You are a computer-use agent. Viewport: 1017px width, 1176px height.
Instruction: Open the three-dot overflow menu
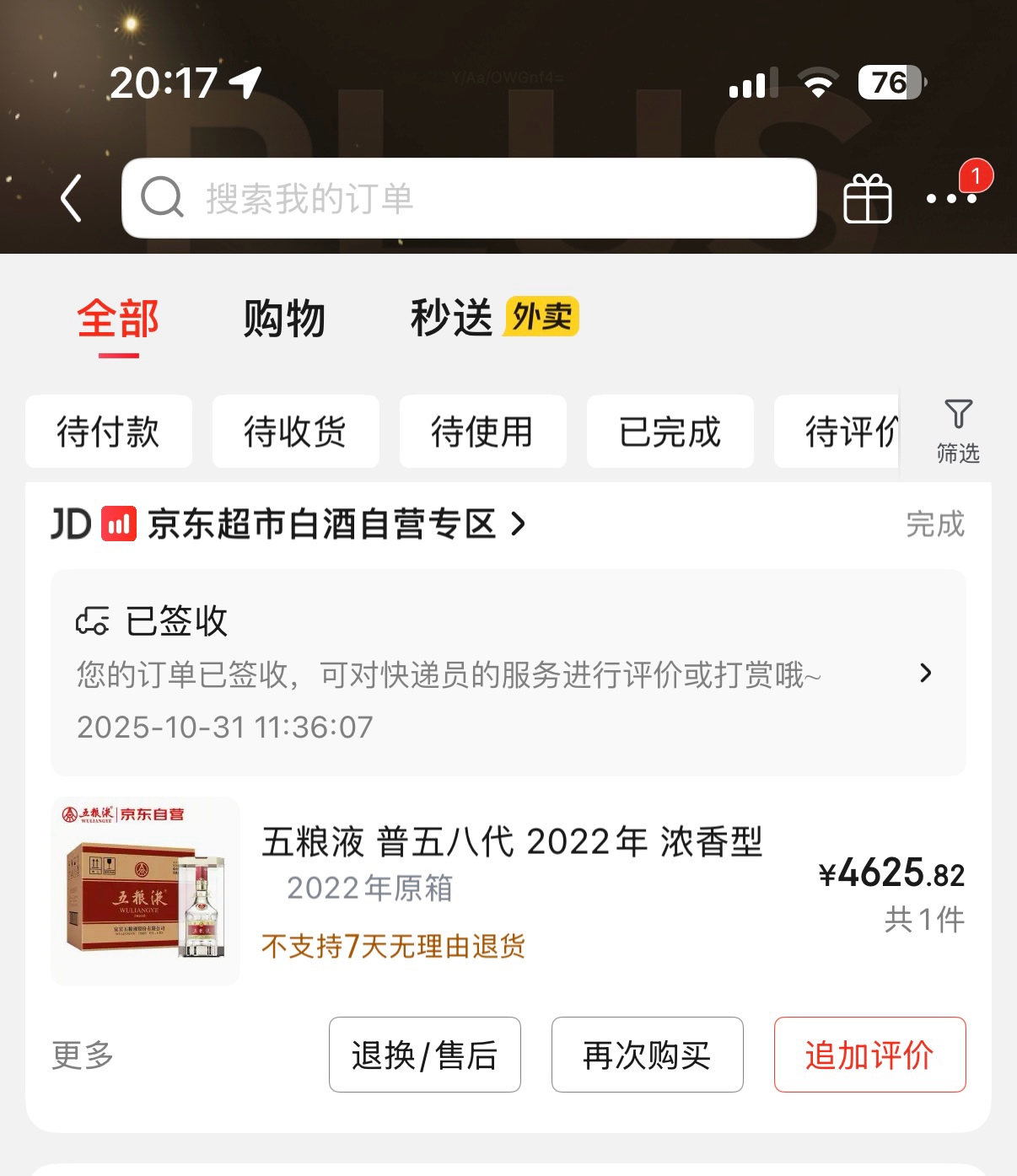click(x=951, y=199)
